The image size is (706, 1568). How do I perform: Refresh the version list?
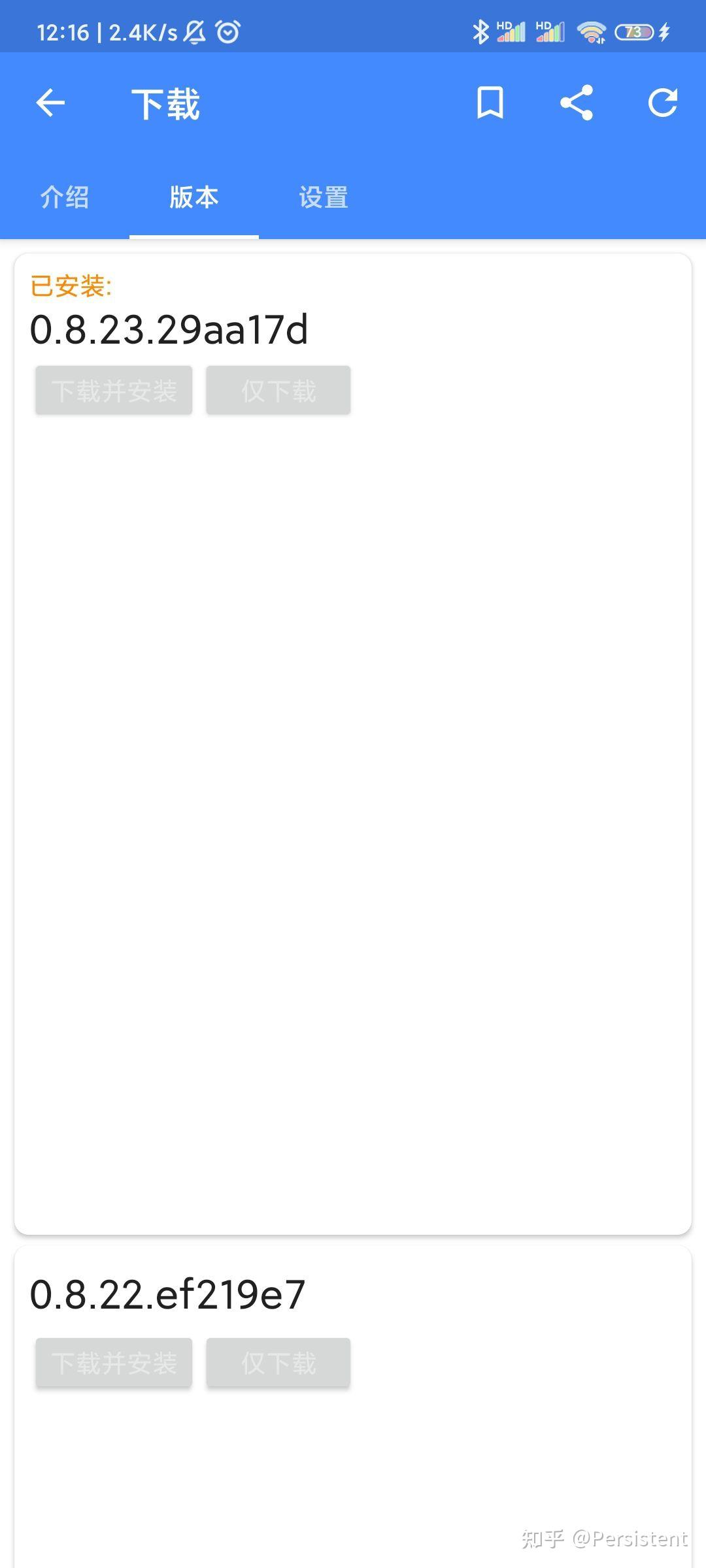coord(662,103)
